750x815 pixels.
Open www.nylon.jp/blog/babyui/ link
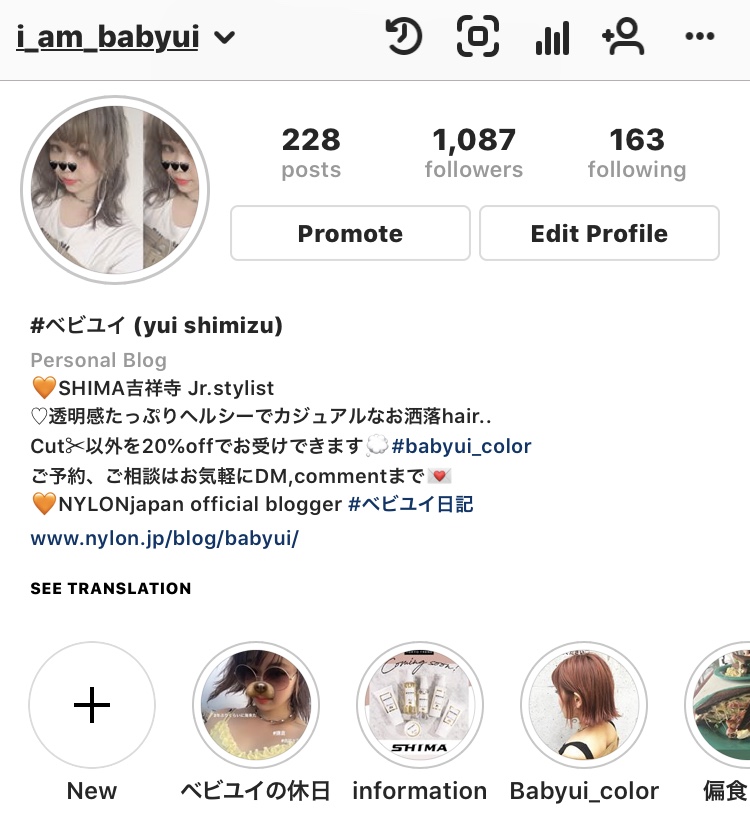coord(165,538)
